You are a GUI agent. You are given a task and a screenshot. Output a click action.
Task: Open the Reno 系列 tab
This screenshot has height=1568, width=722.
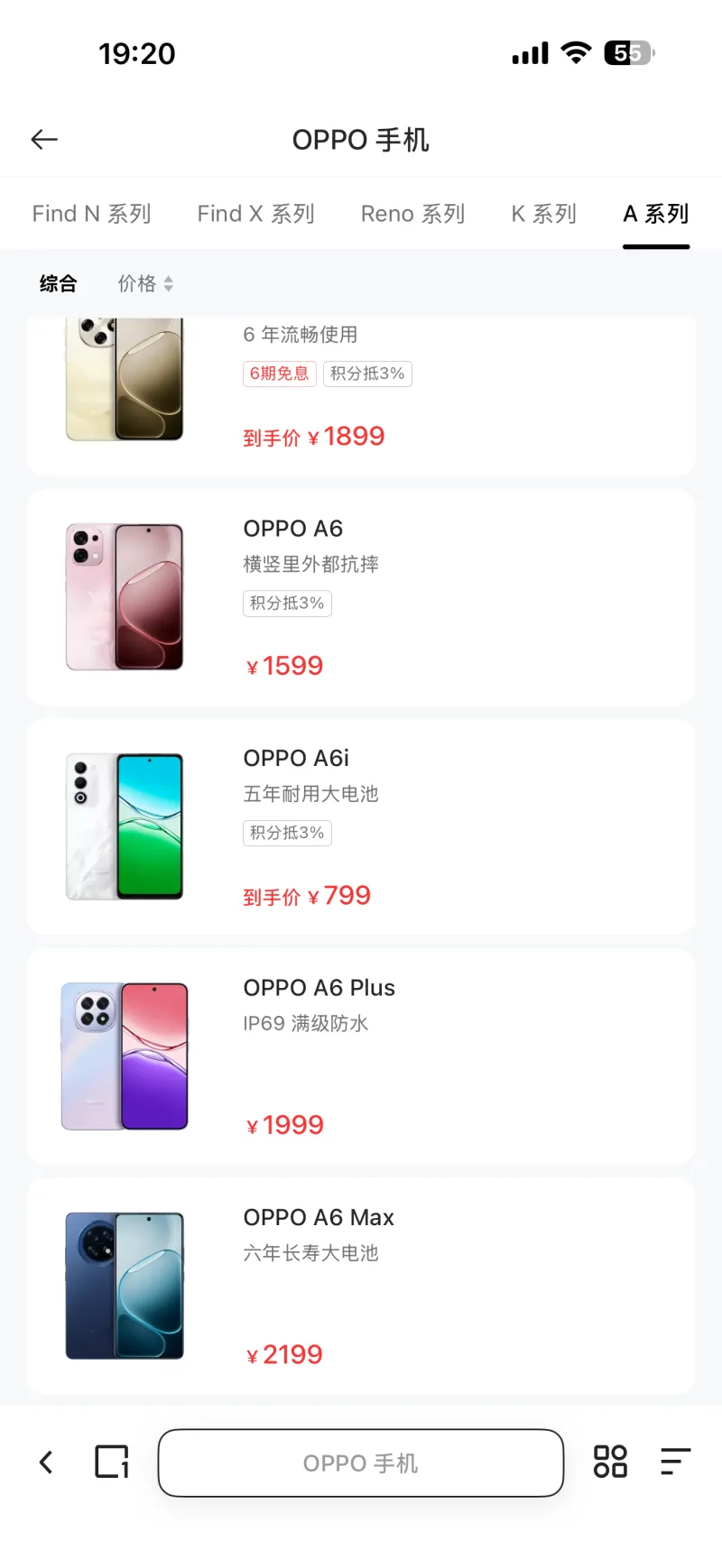(x=412, y=214)
